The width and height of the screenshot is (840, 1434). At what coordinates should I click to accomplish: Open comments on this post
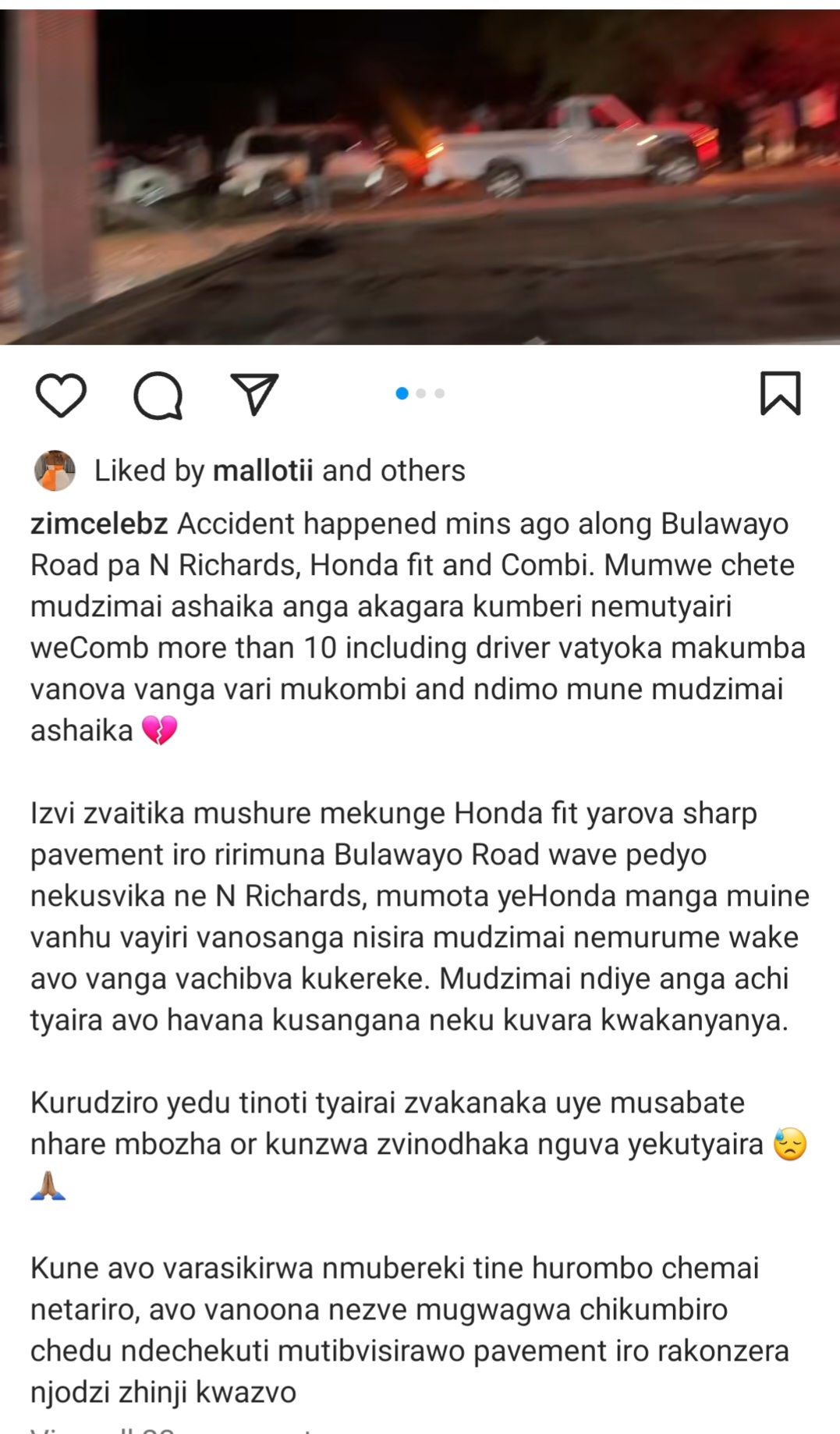click(158, 395)
